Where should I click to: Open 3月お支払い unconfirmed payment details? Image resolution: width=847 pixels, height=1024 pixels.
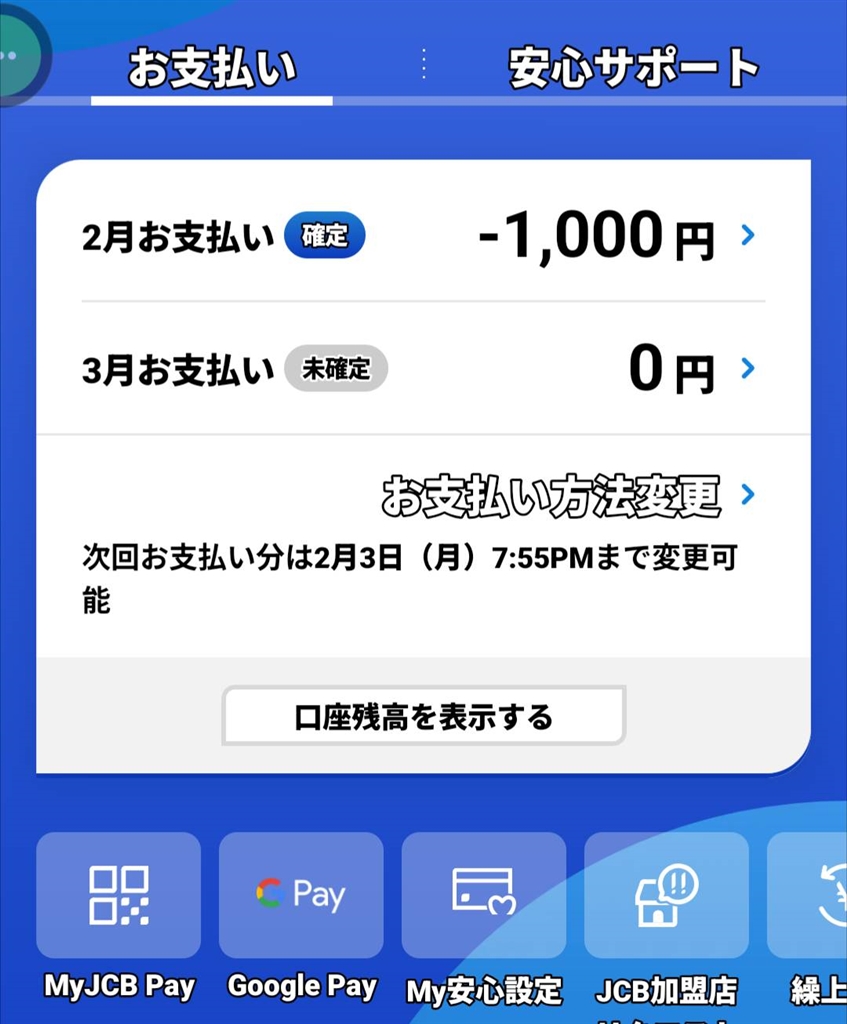point(422,370)
